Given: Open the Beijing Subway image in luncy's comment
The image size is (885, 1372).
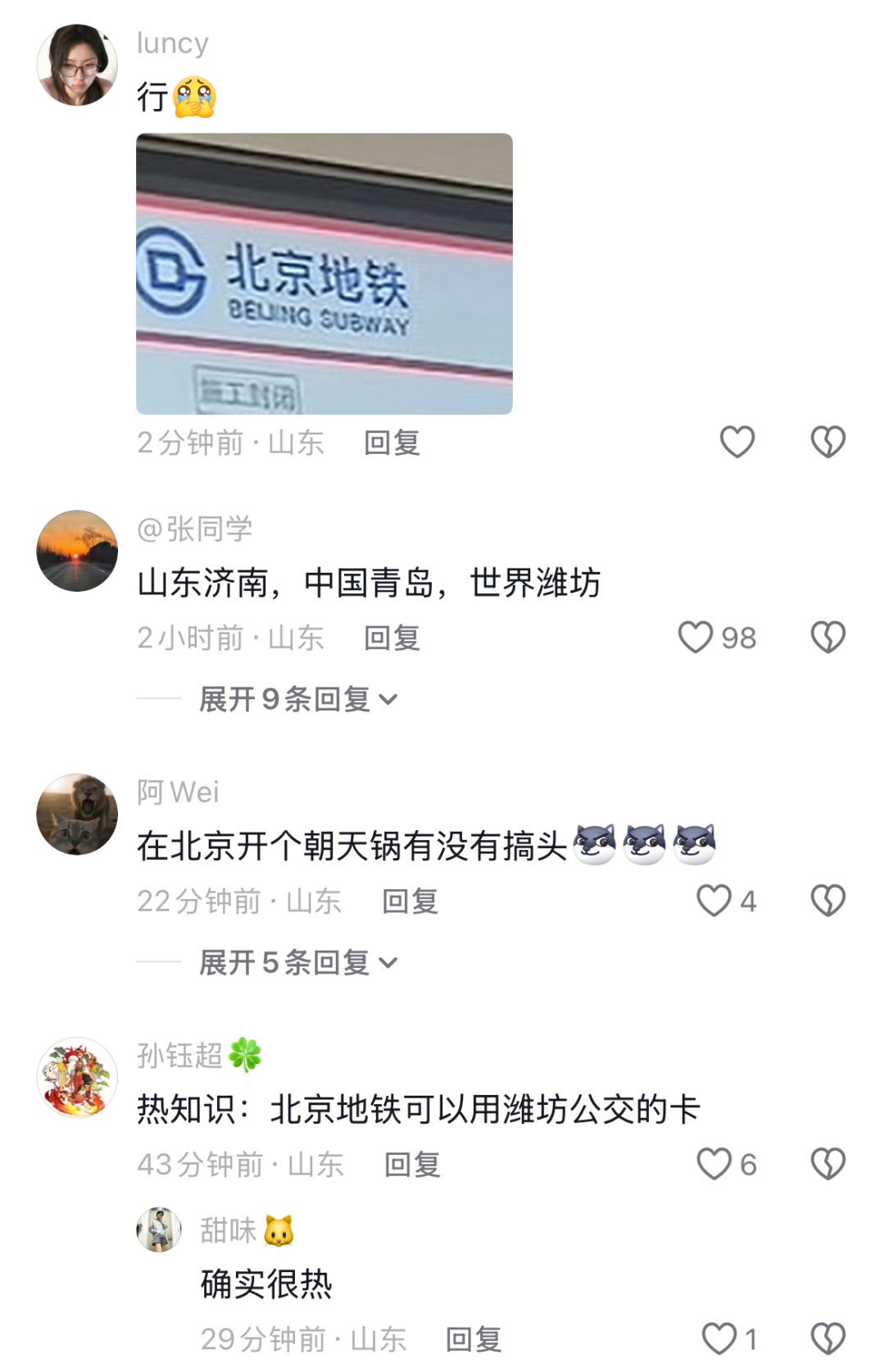Looking at the screenshot, I should (x=324, y=274).
